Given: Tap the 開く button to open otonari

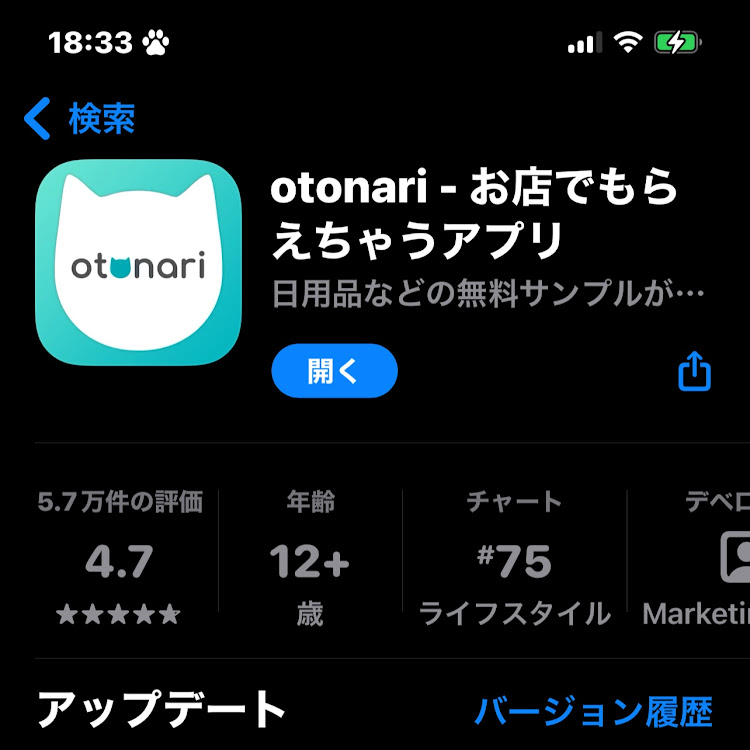Looking at the screenshot, I should pos(334,371).
